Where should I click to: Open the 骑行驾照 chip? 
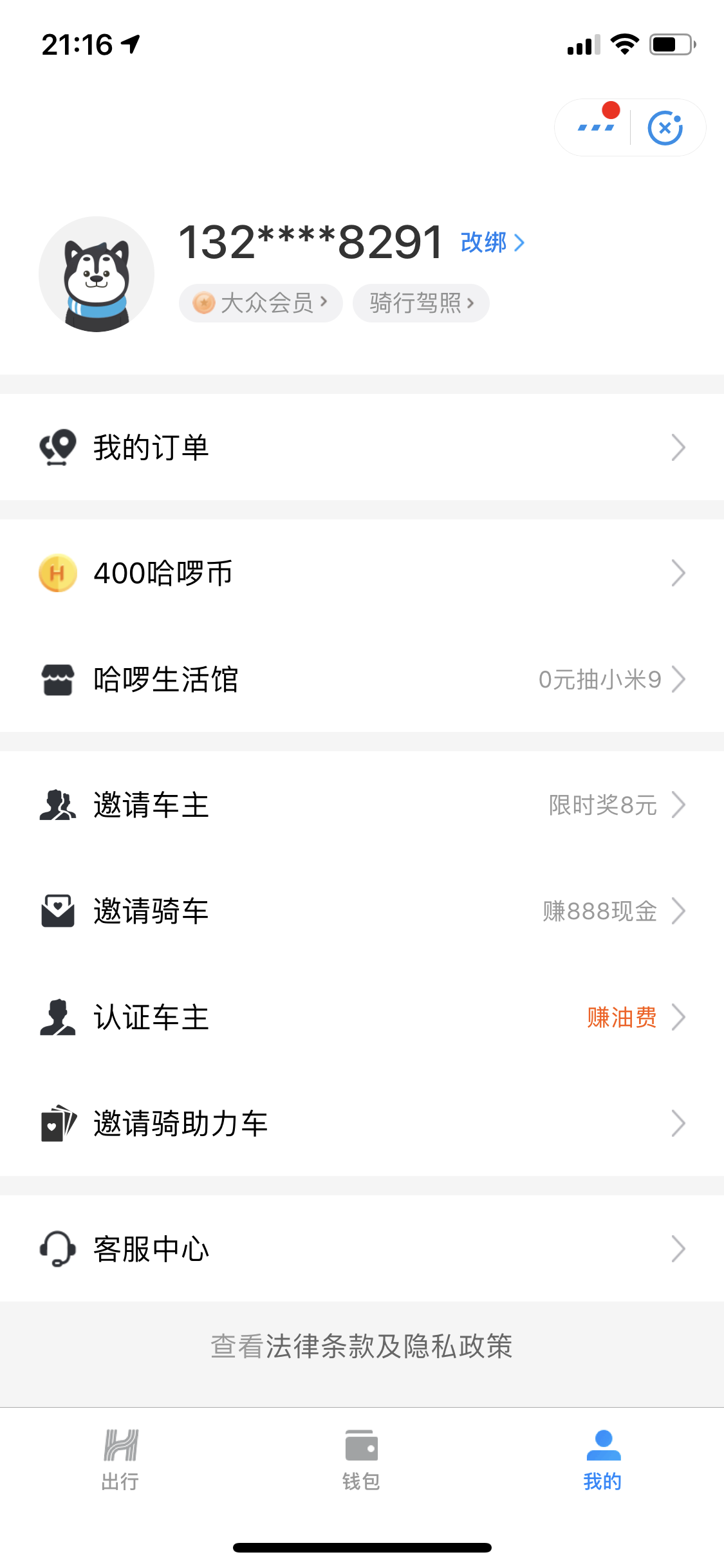point(421,303)
